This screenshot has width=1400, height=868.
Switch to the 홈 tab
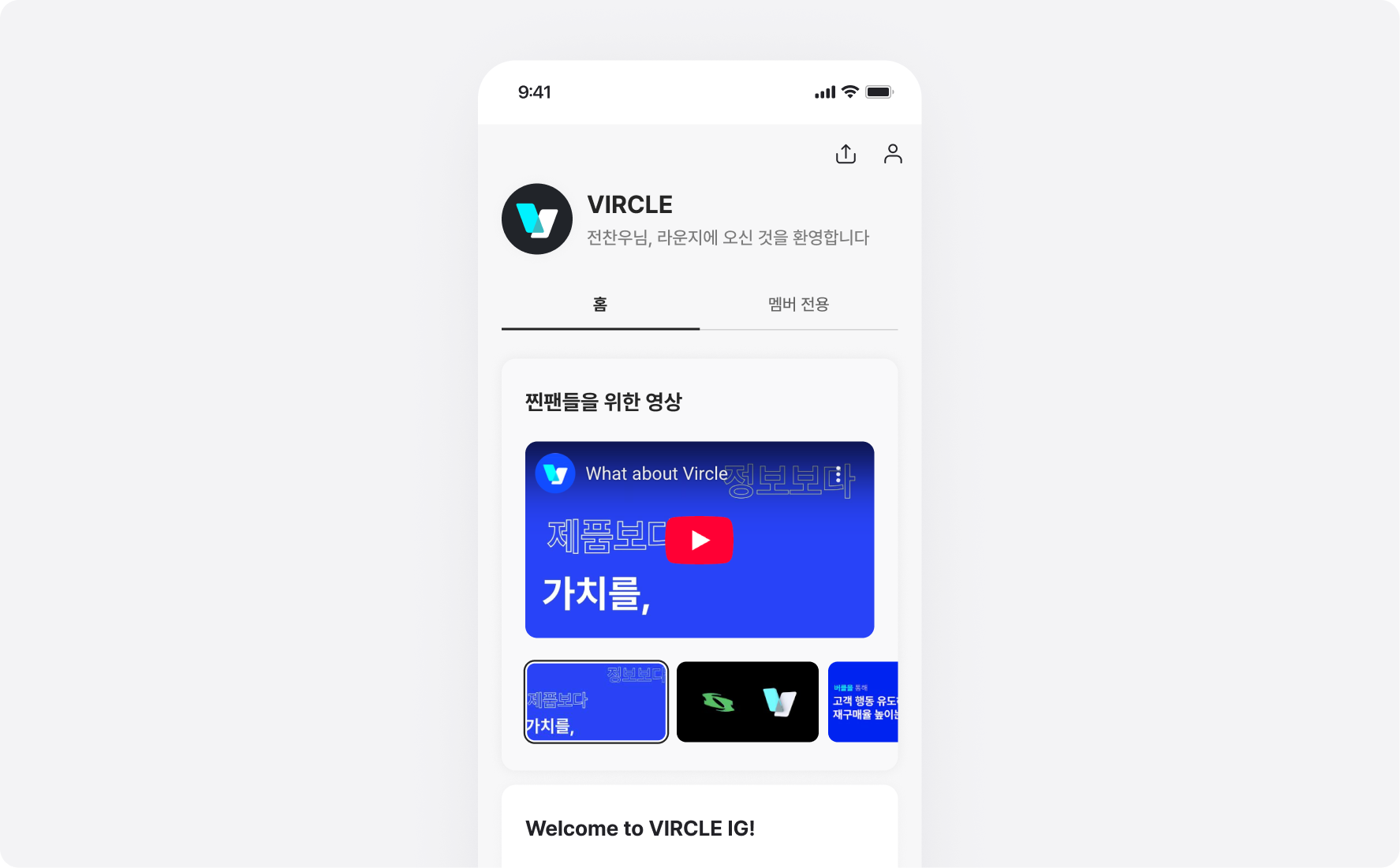(600, 305)
